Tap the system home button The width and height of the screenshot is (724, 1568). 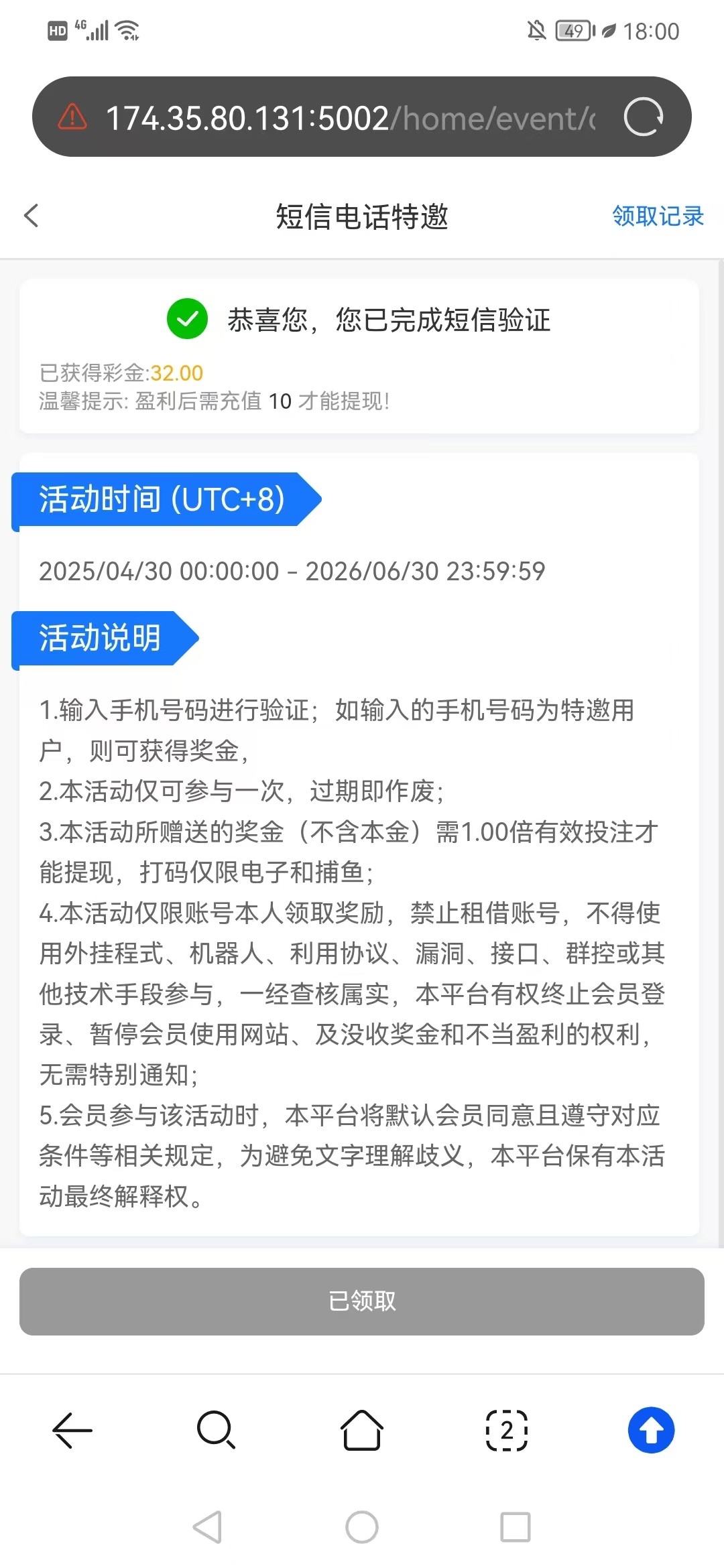362,1527
